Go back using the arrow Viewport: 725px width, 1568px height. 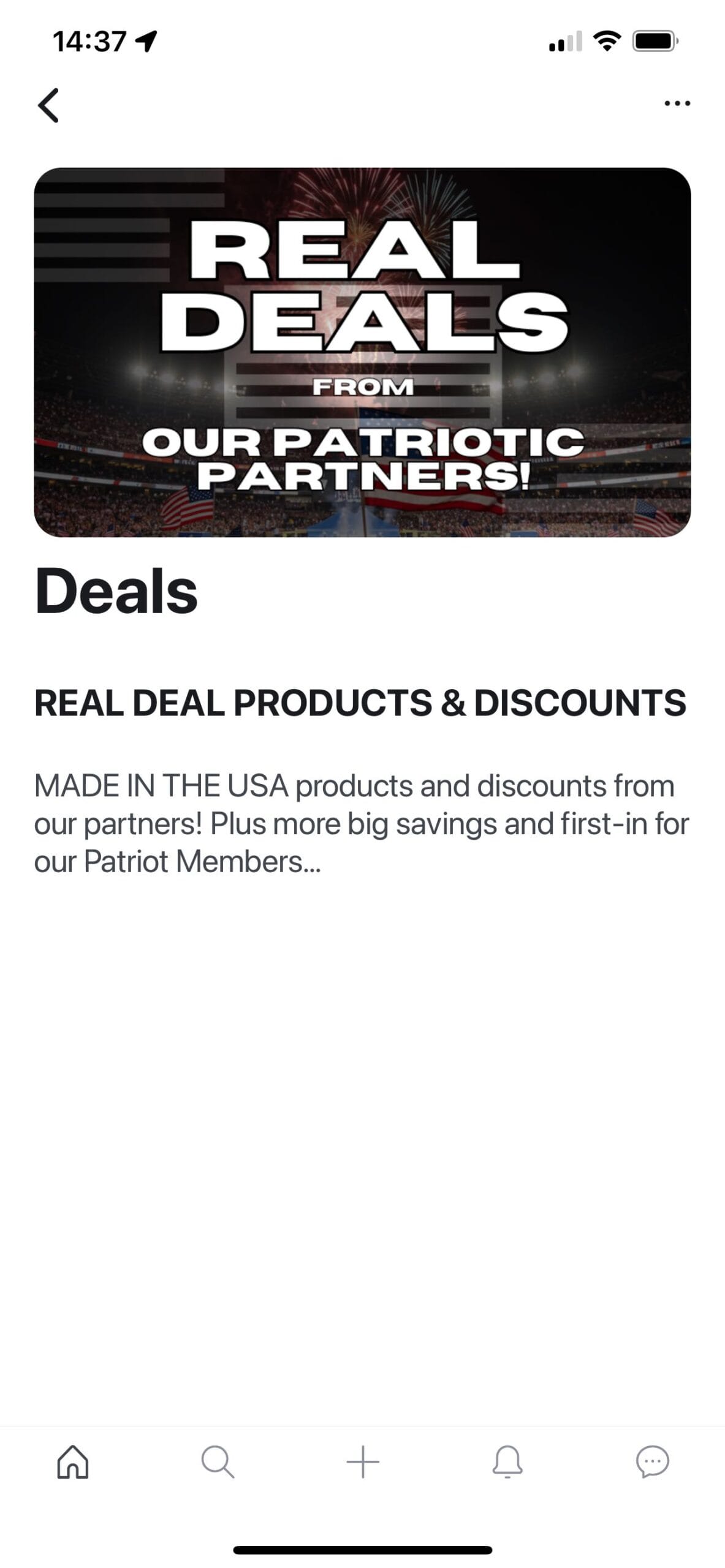48,105
